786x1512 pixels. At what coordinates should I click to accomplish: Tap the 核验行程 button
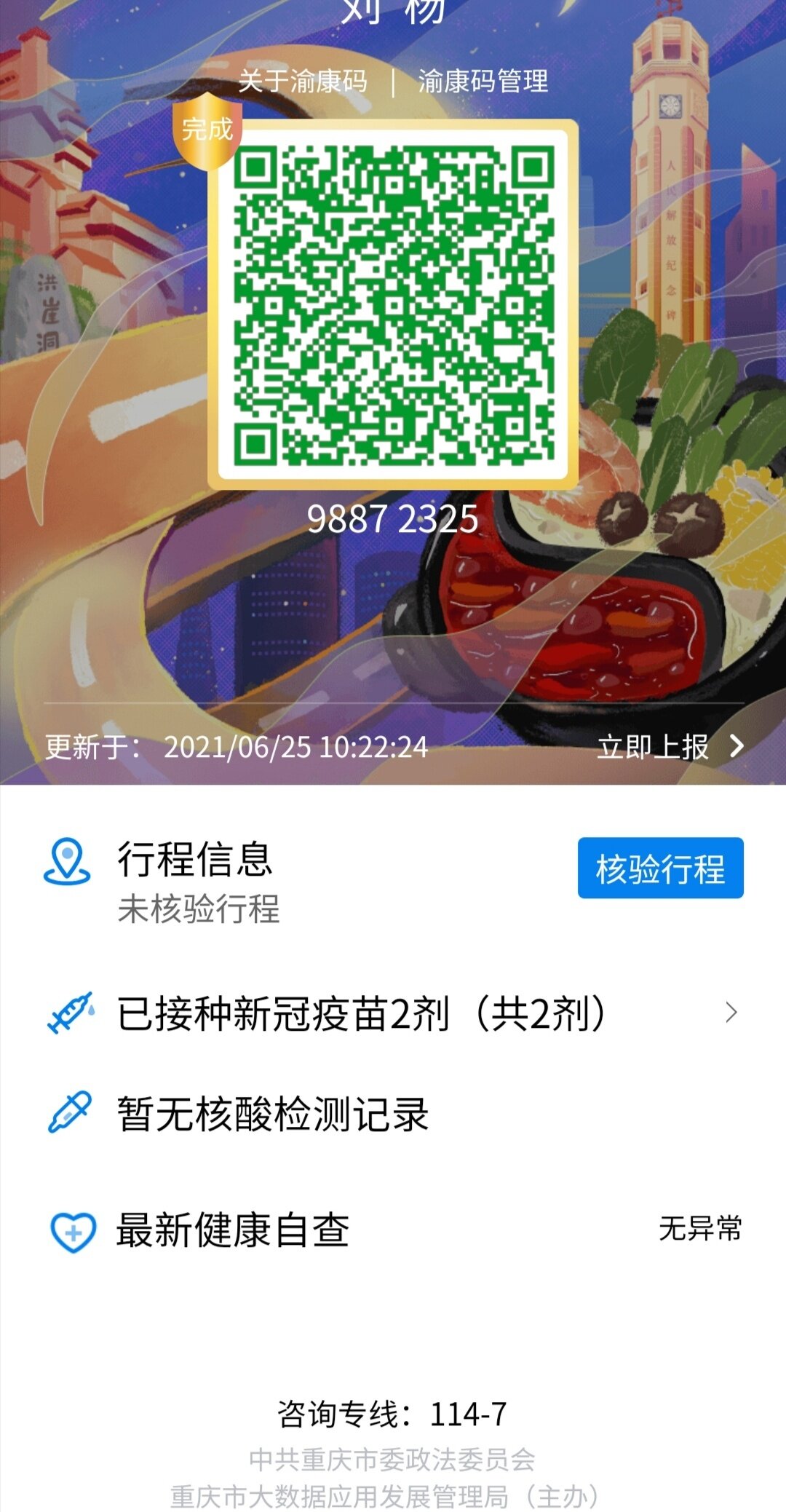(660, 868)
